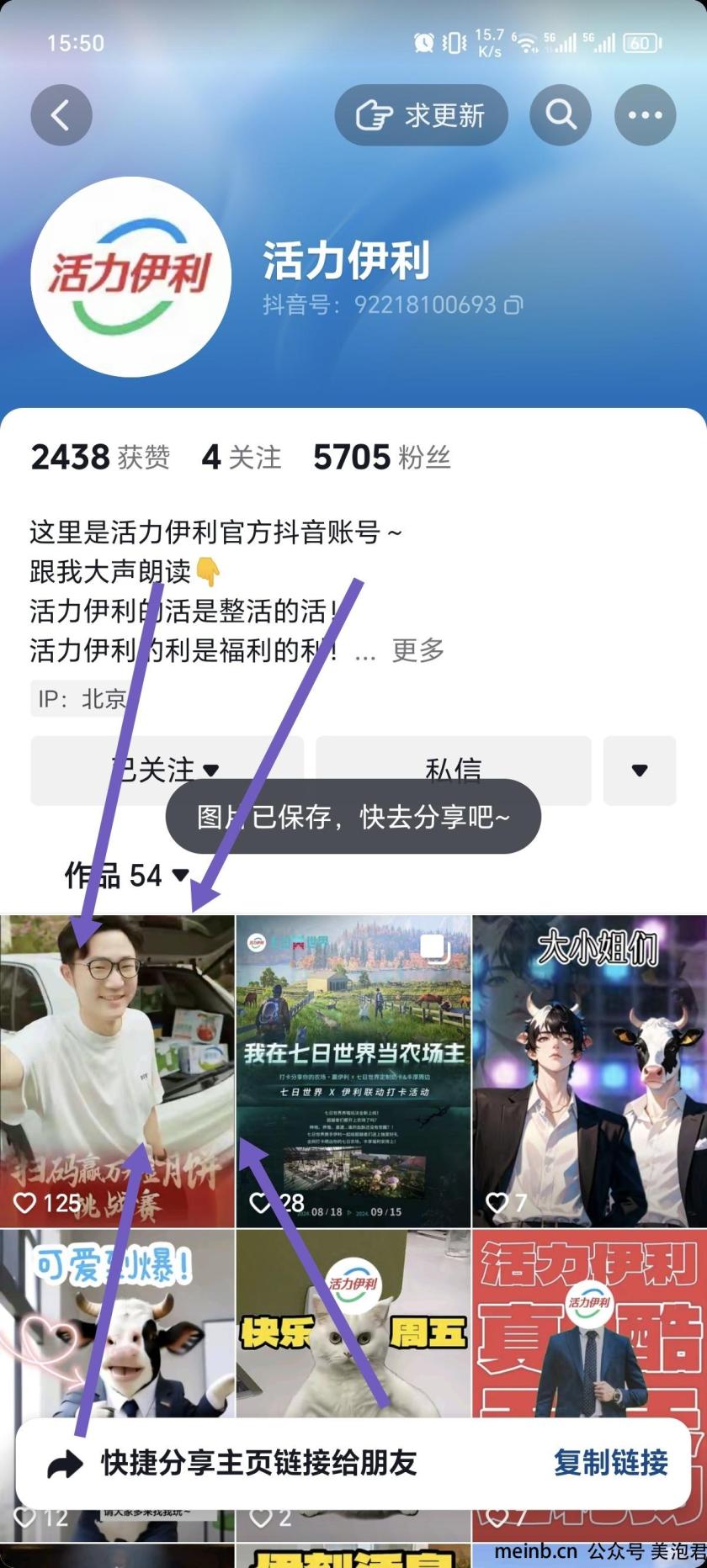Copy the Douyin ID number
Screen dimensions: 707x1568
[x=513, y=305]
